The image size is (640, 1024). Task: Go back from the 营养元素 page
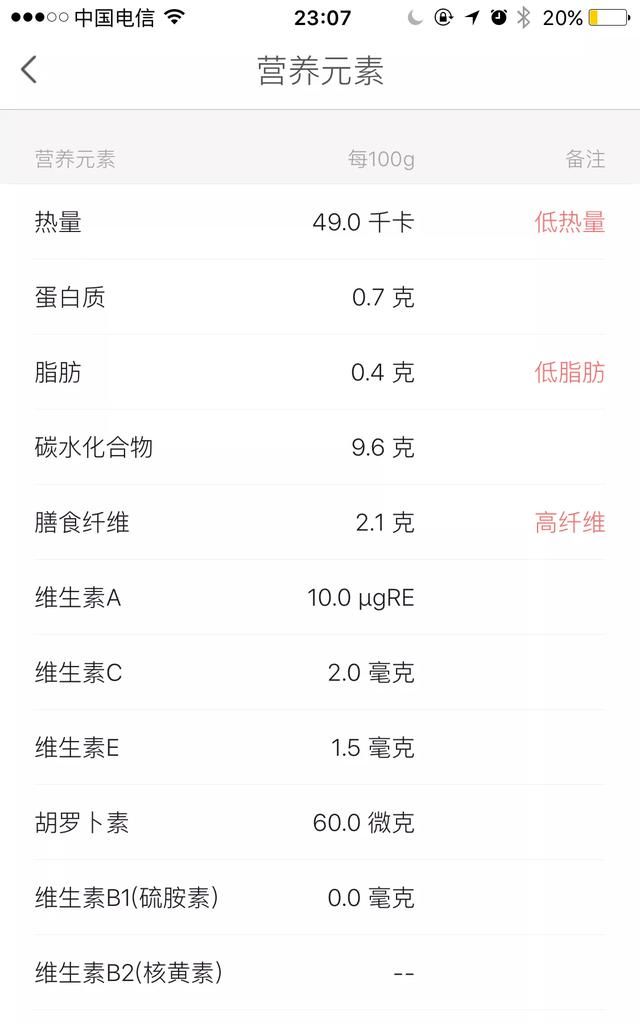click(x=29, y=69)
